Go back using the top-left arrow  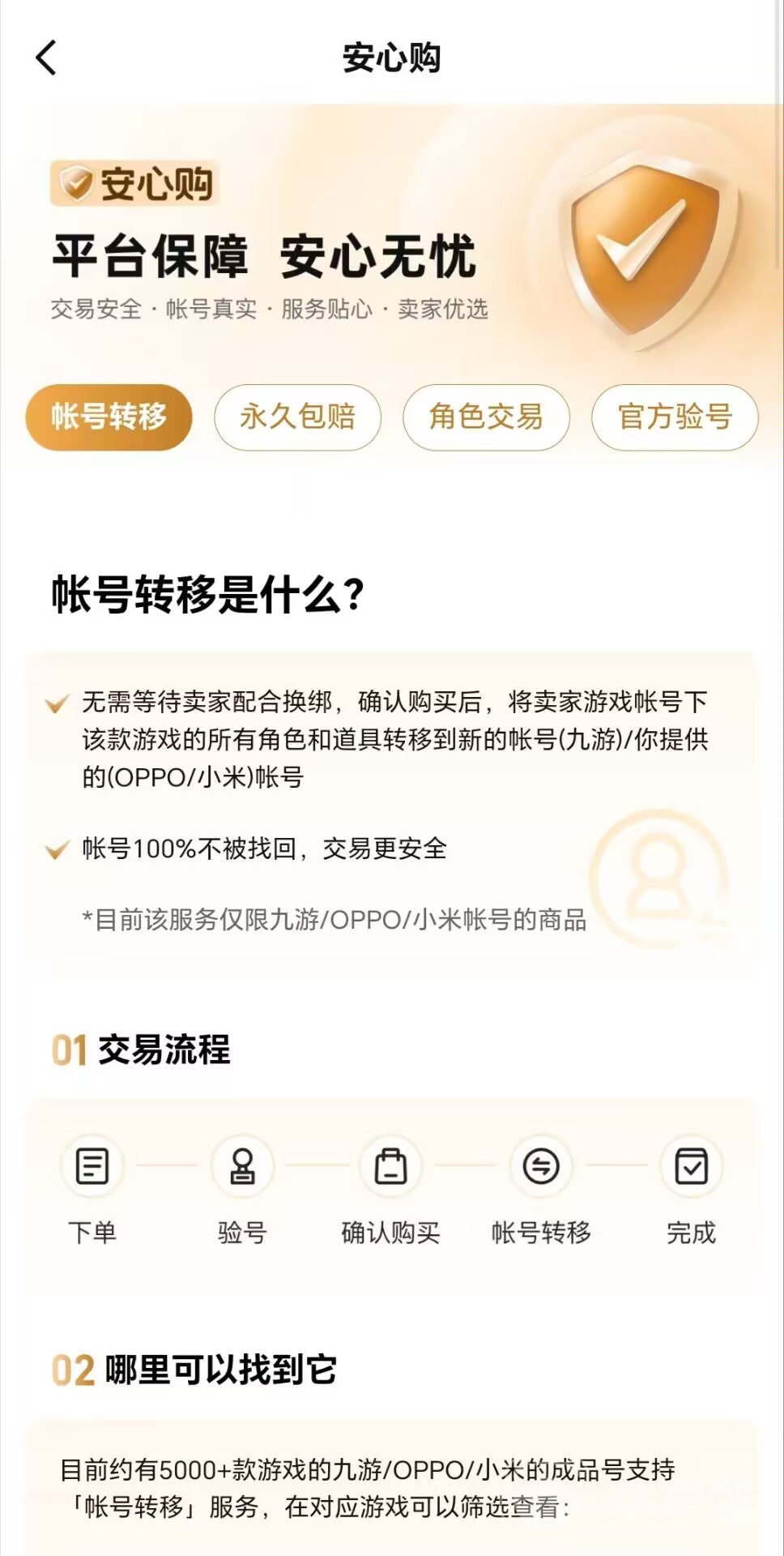pyautogui.click(x=47, y=58)
